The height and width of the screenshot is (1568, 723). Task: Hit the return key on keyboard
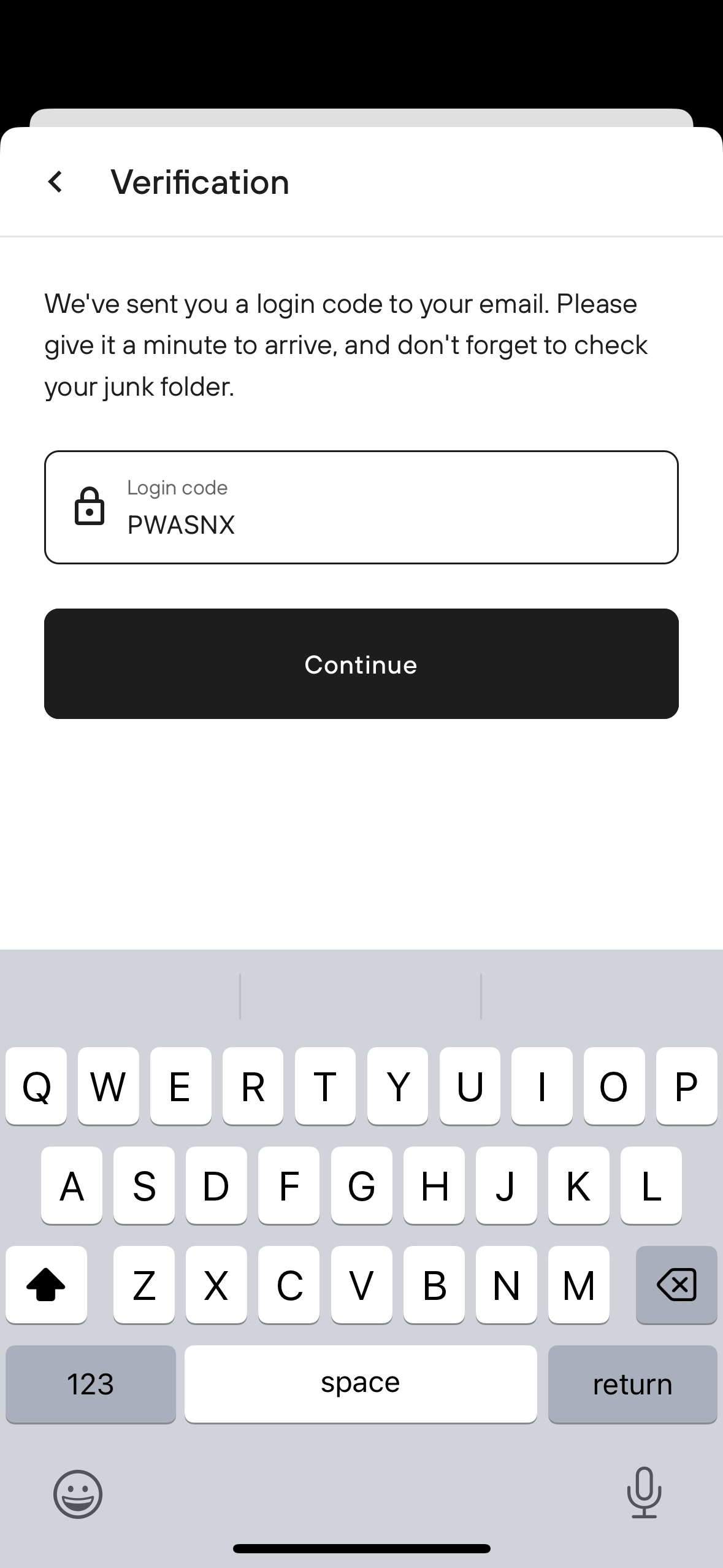click(632, 1384)
